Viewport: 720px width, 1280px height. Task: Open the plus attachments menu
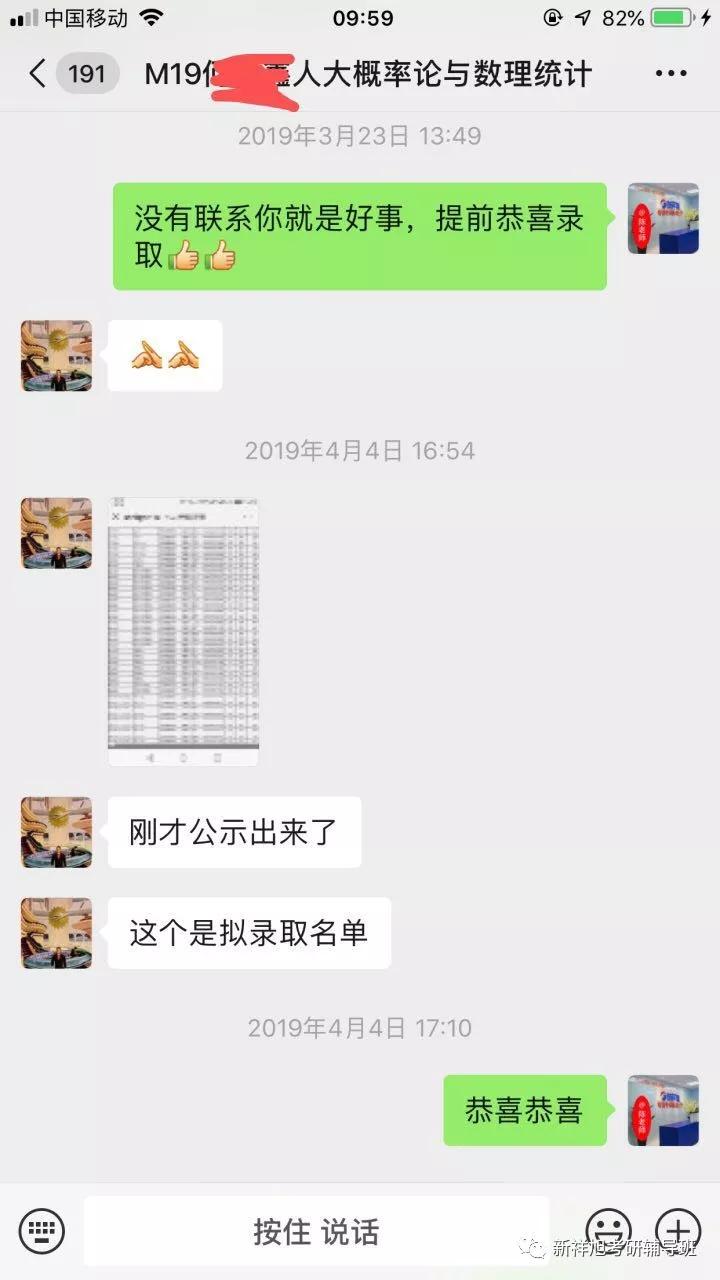(x=677, y=1230)
